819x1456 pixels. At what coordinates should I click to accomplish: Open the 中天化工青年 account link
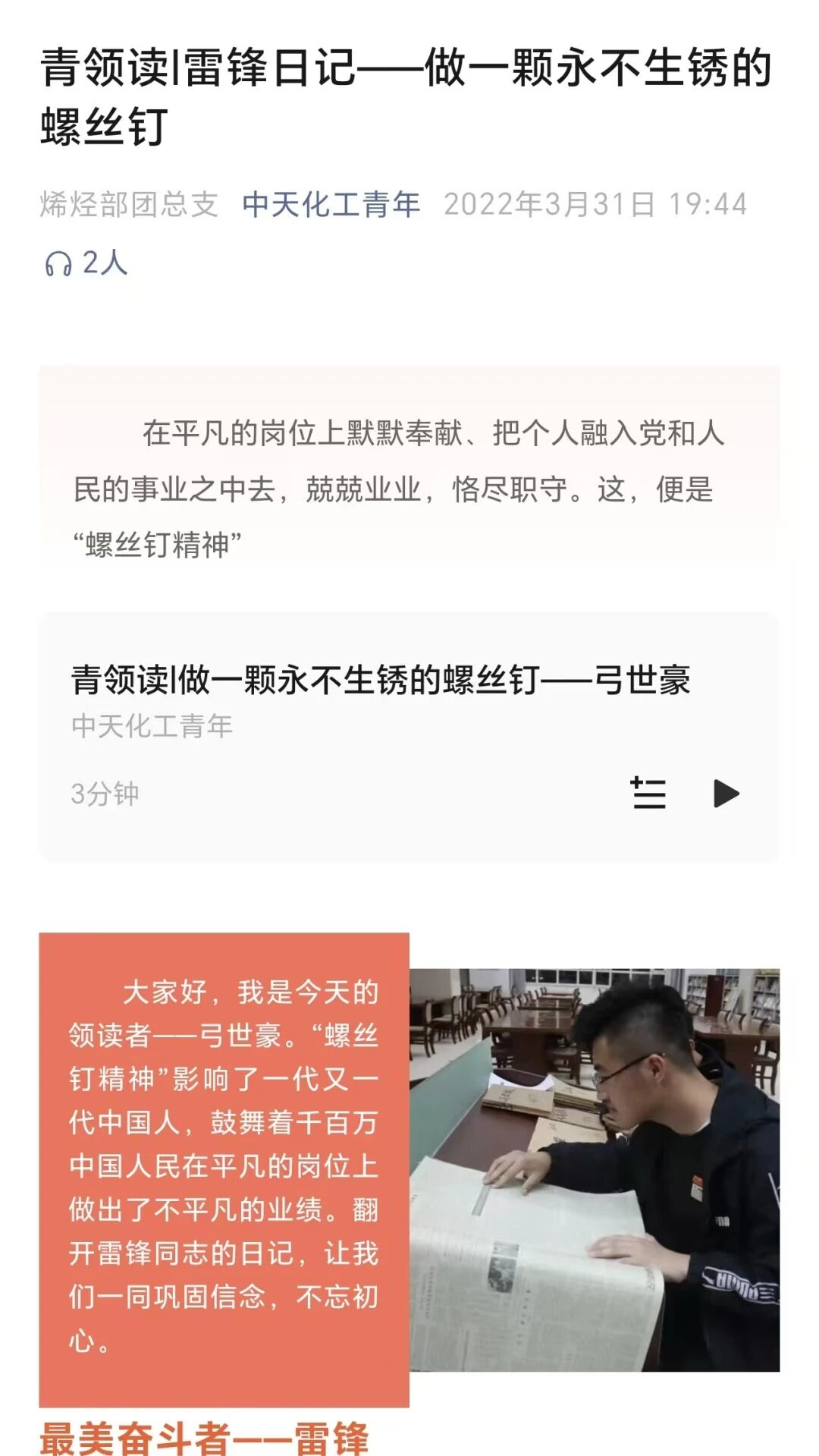pyautogui.click(x=331, y=204)
